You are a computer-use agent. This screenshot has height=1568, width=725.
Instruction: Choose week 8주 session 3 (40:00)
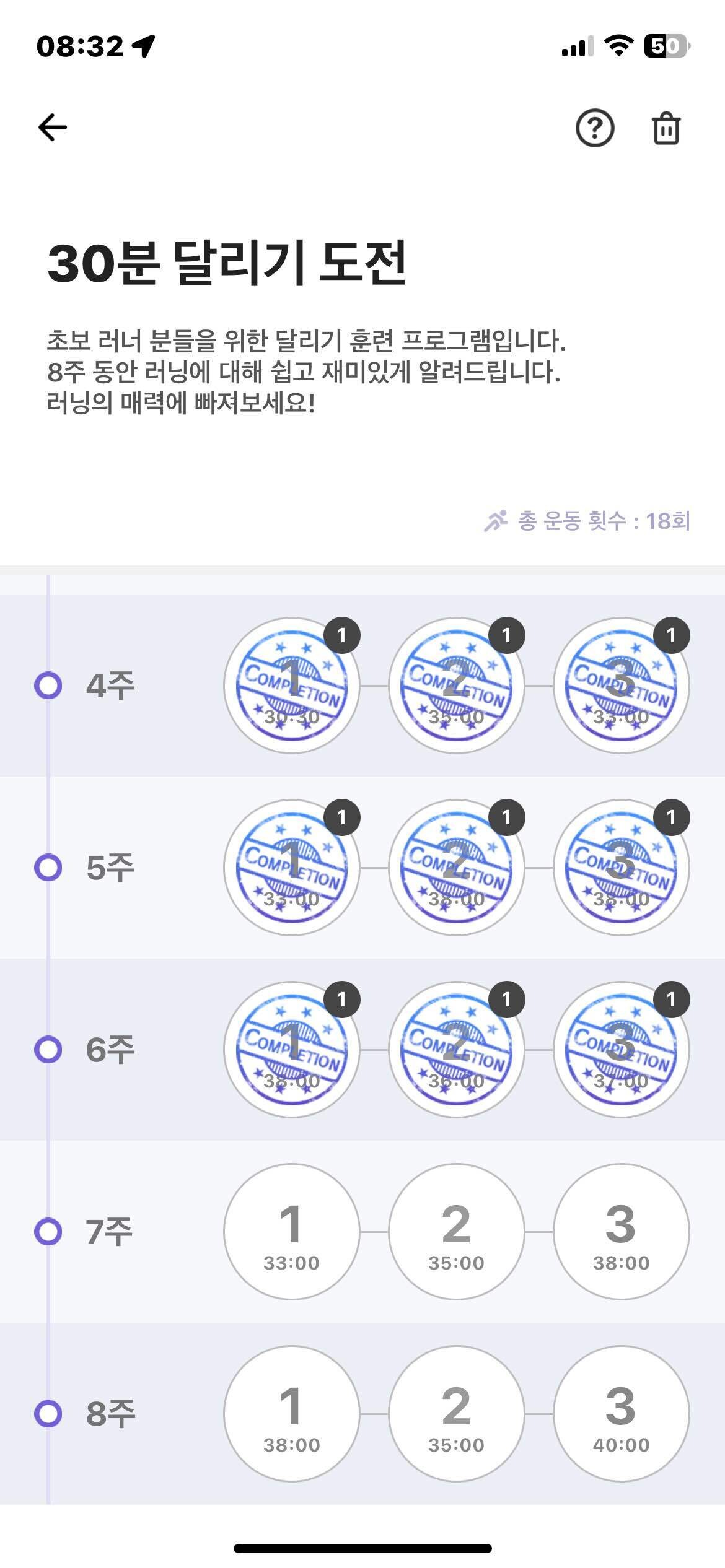click(621, 1414)
